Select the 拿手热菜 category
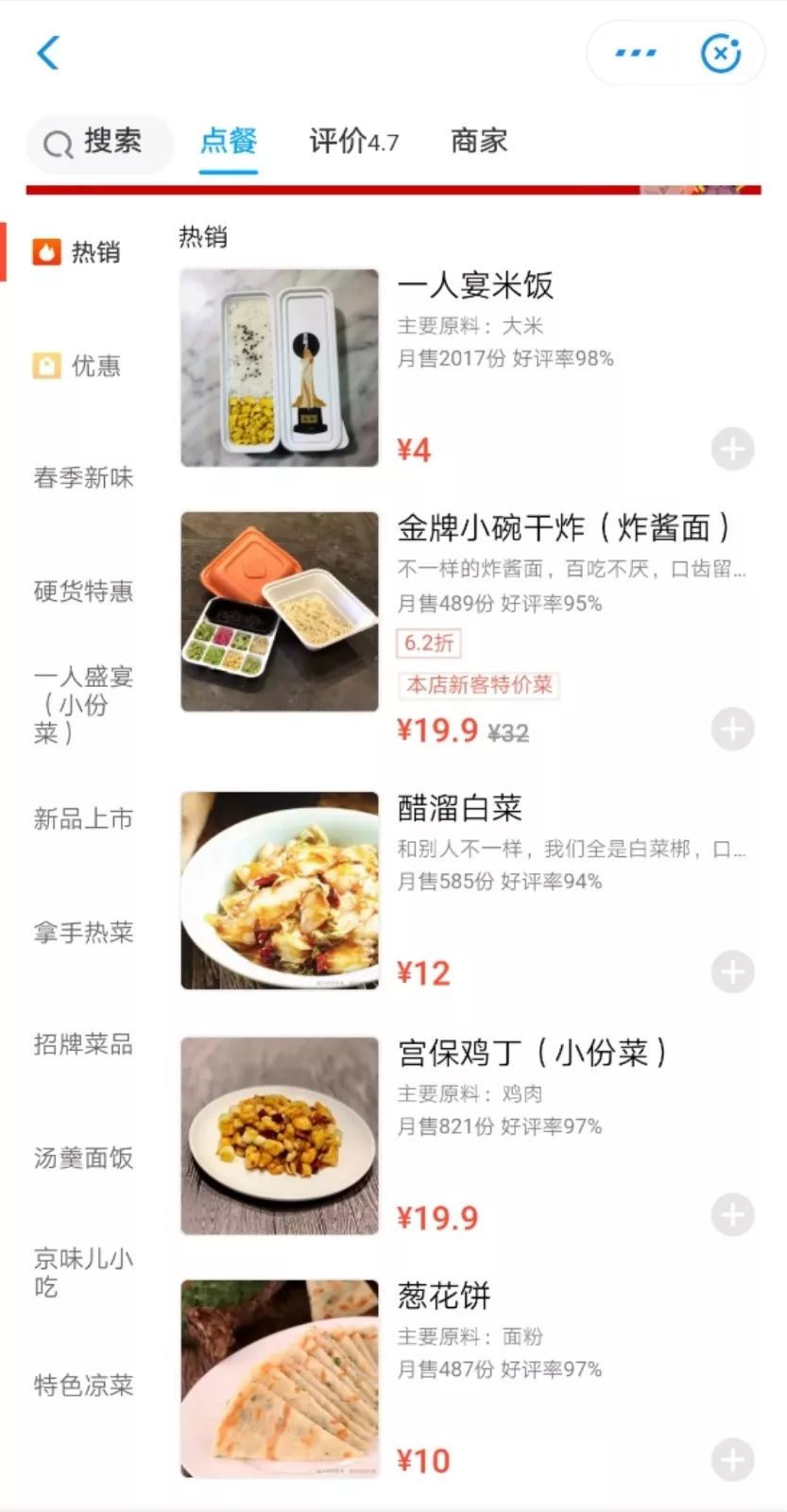787x1512 pixels. pyautogui.click(x=83, y=933)
